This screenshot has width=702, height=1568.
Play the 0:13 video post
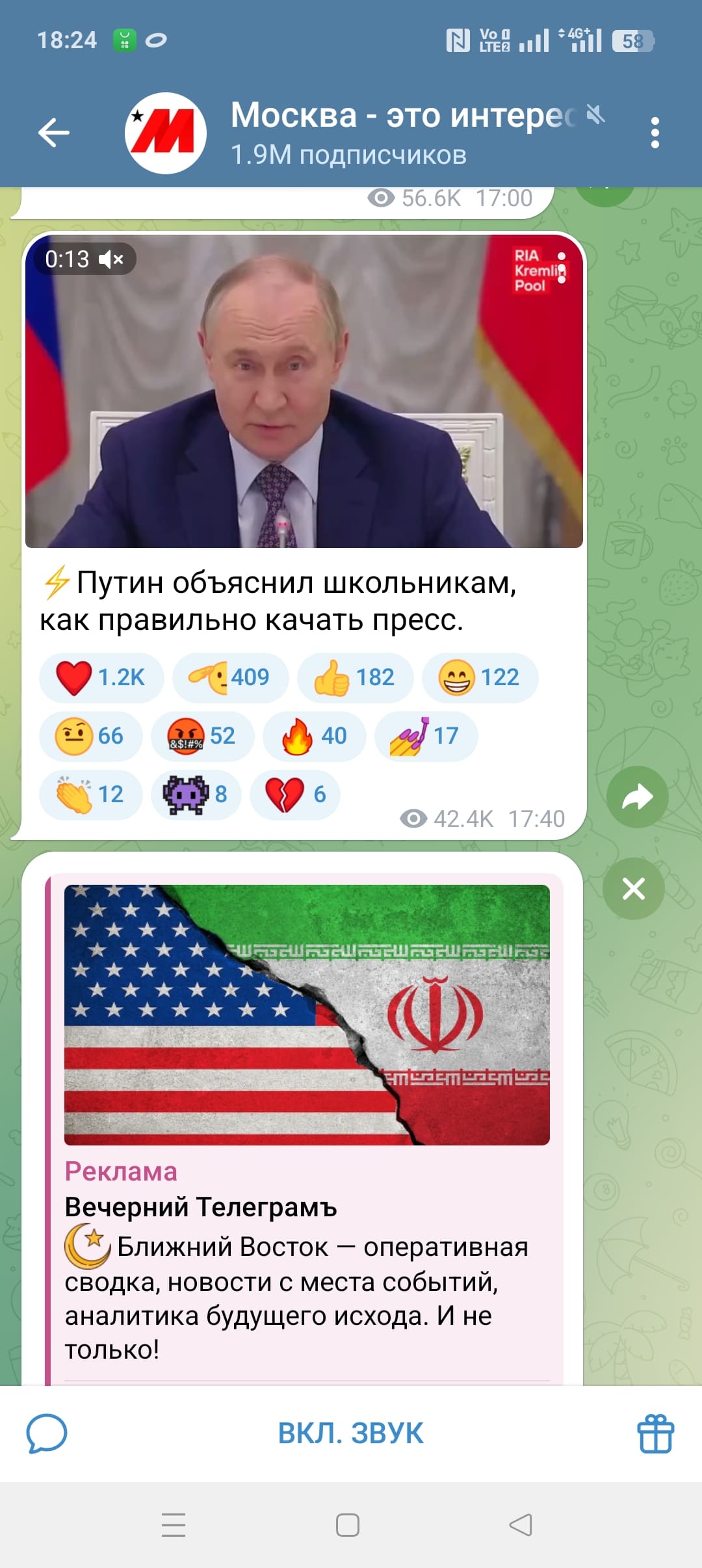(304, 391)
